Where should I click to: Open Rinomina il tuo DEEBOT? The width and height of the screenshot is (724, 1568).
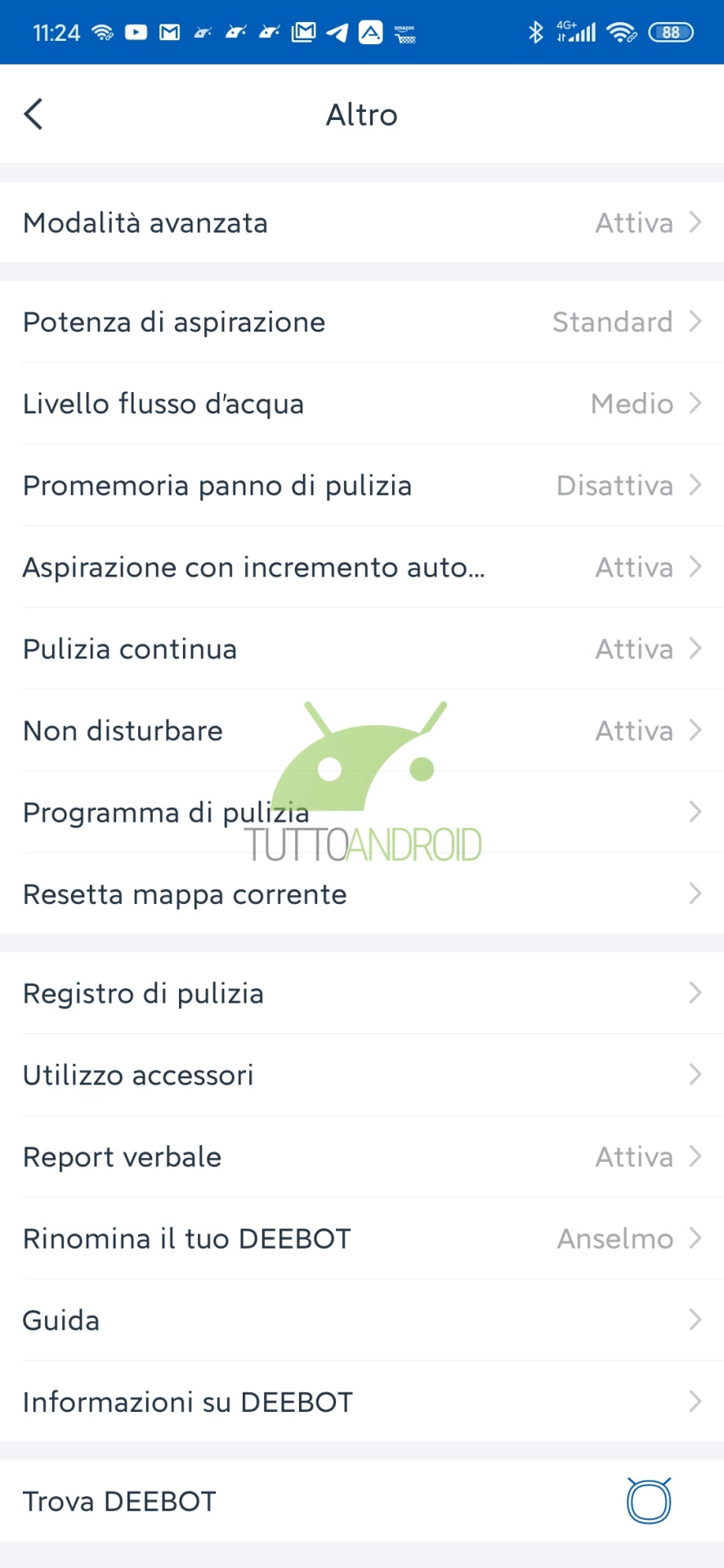tap(362, 1238)
